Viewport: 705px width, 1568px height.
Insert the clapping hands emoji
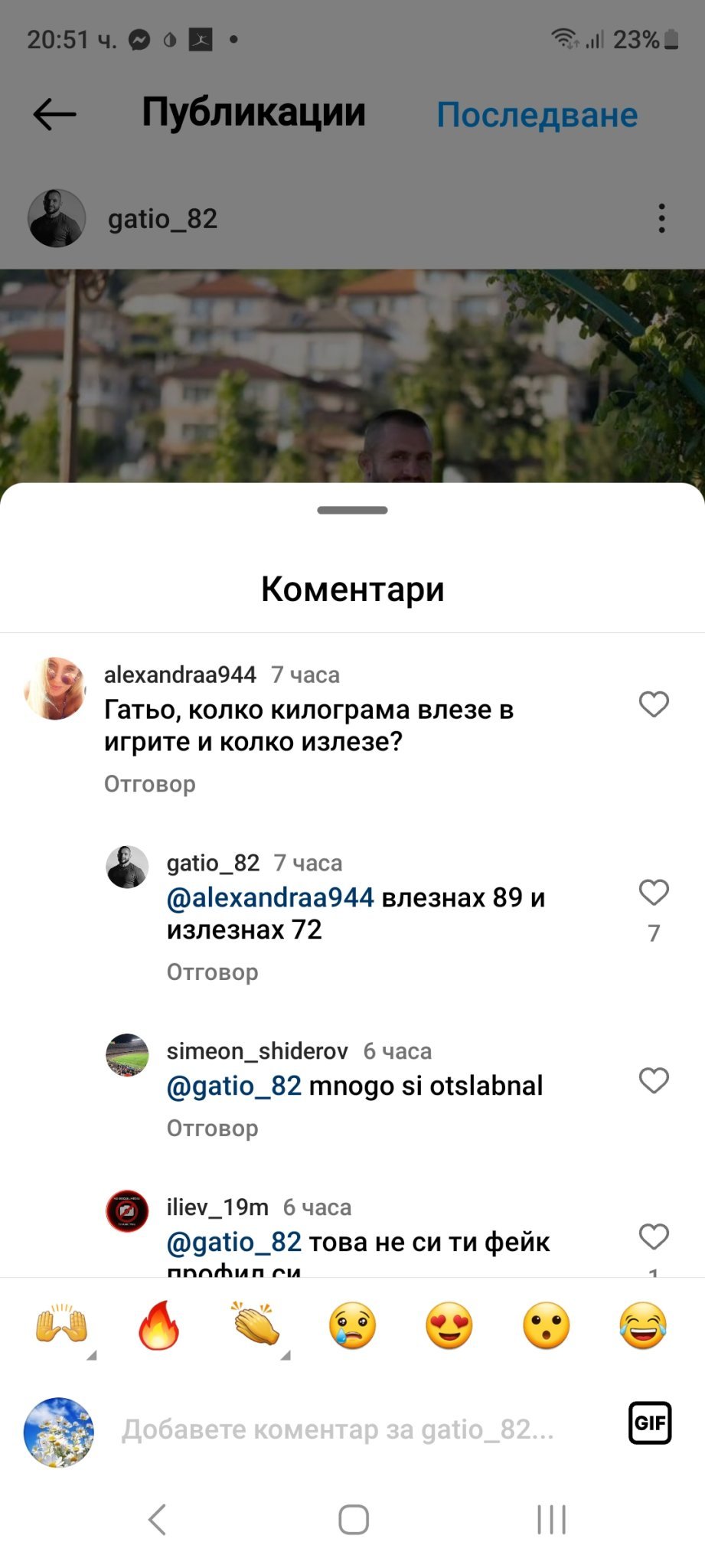coord(256,1326)
